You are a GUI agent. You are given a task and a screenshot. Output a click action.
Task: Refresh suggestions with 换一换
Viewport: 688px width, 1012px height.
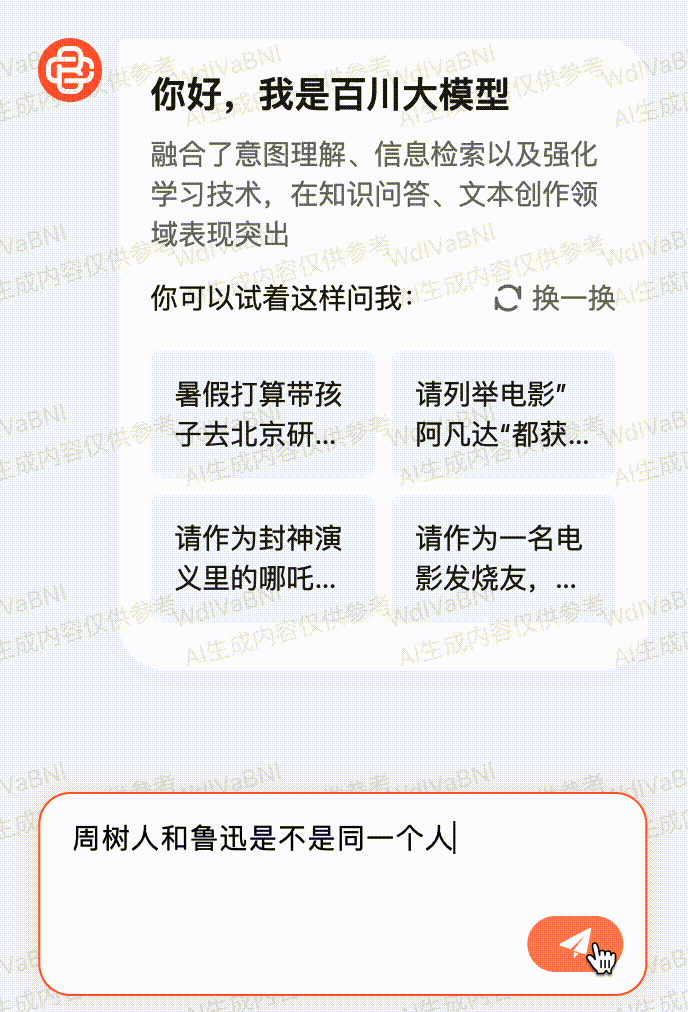[556, 298]
